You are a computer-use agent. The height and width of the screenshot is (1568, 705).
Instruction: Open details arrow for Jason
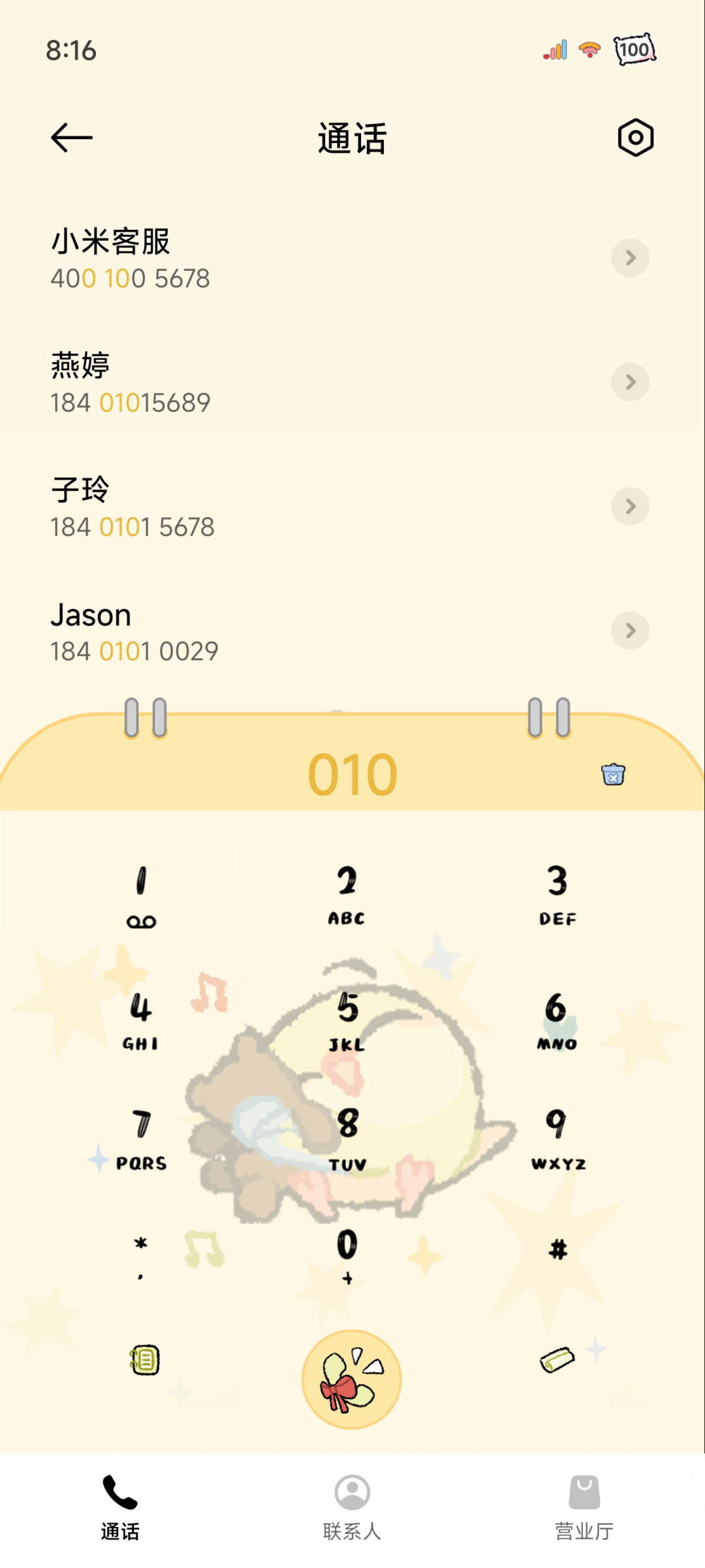(630, 631)
